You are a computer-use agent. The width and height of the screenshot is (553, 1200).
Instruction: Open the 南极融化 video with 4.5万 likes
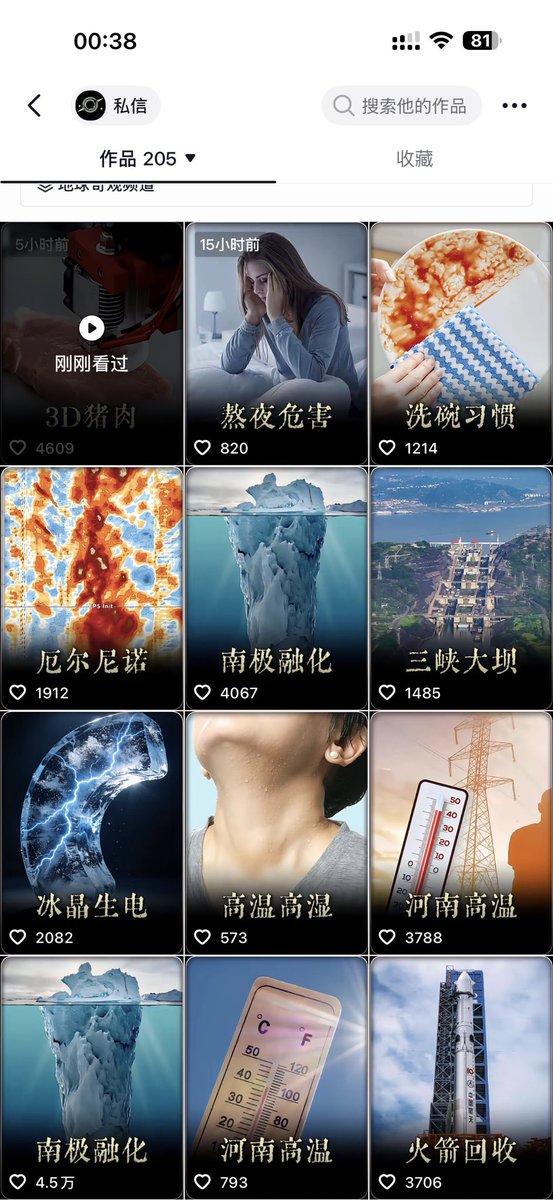pos(92,1078)
